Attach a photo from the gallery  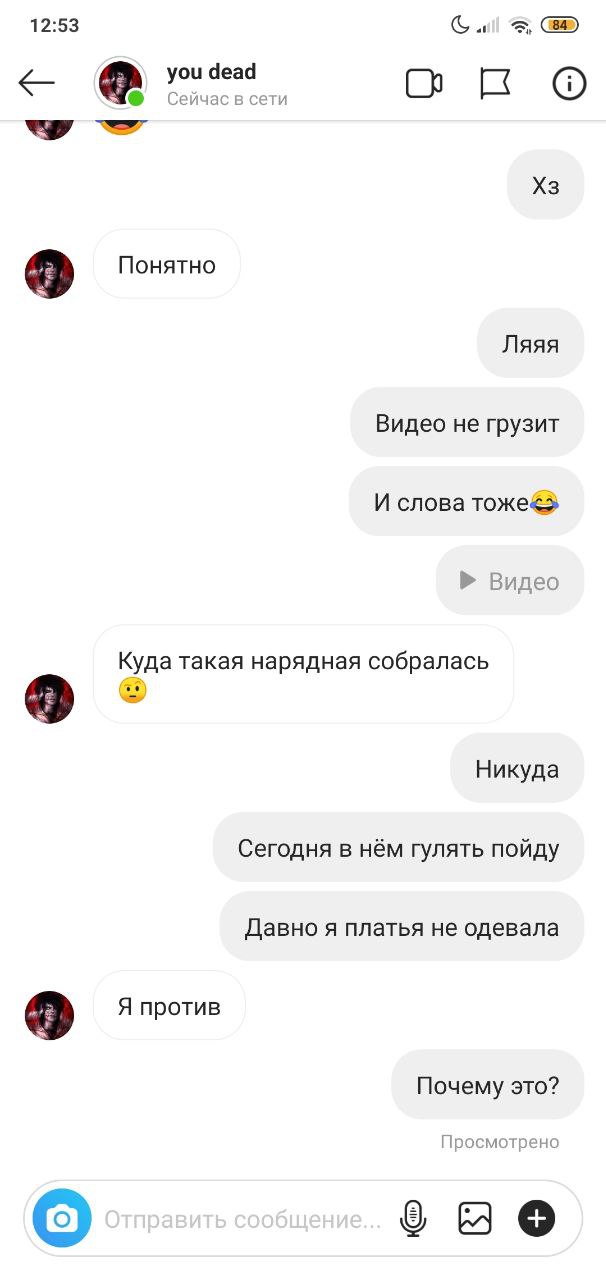click(x=475, y=1218)
